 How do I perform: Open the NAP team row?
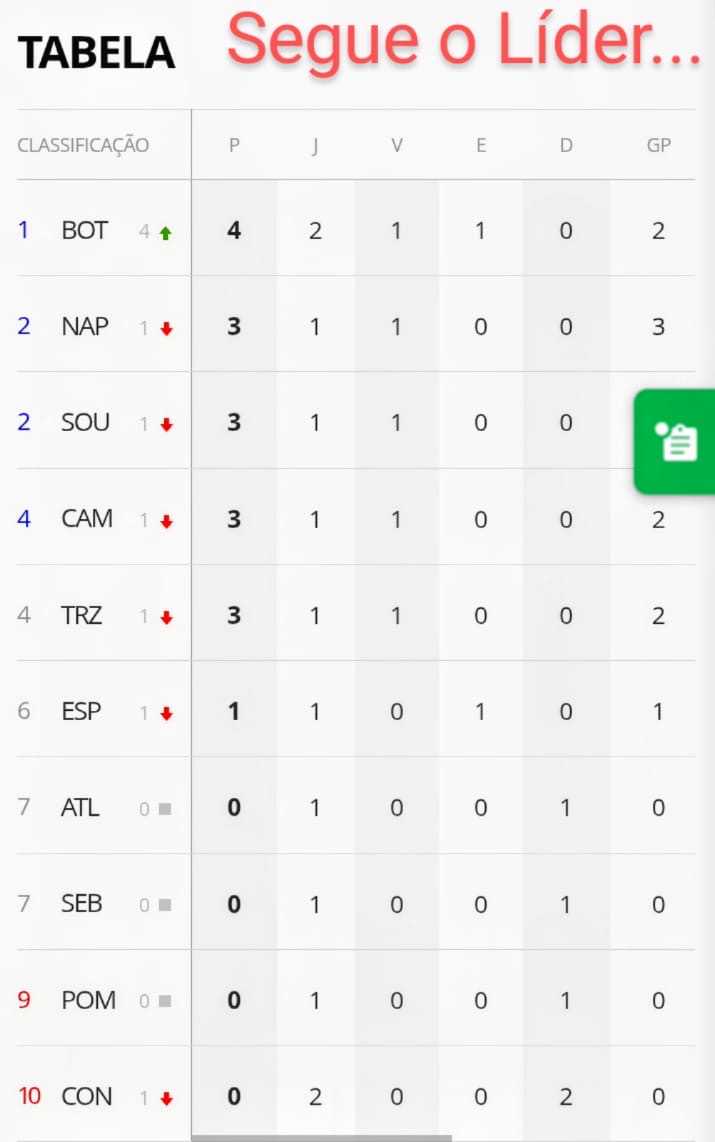85,327
